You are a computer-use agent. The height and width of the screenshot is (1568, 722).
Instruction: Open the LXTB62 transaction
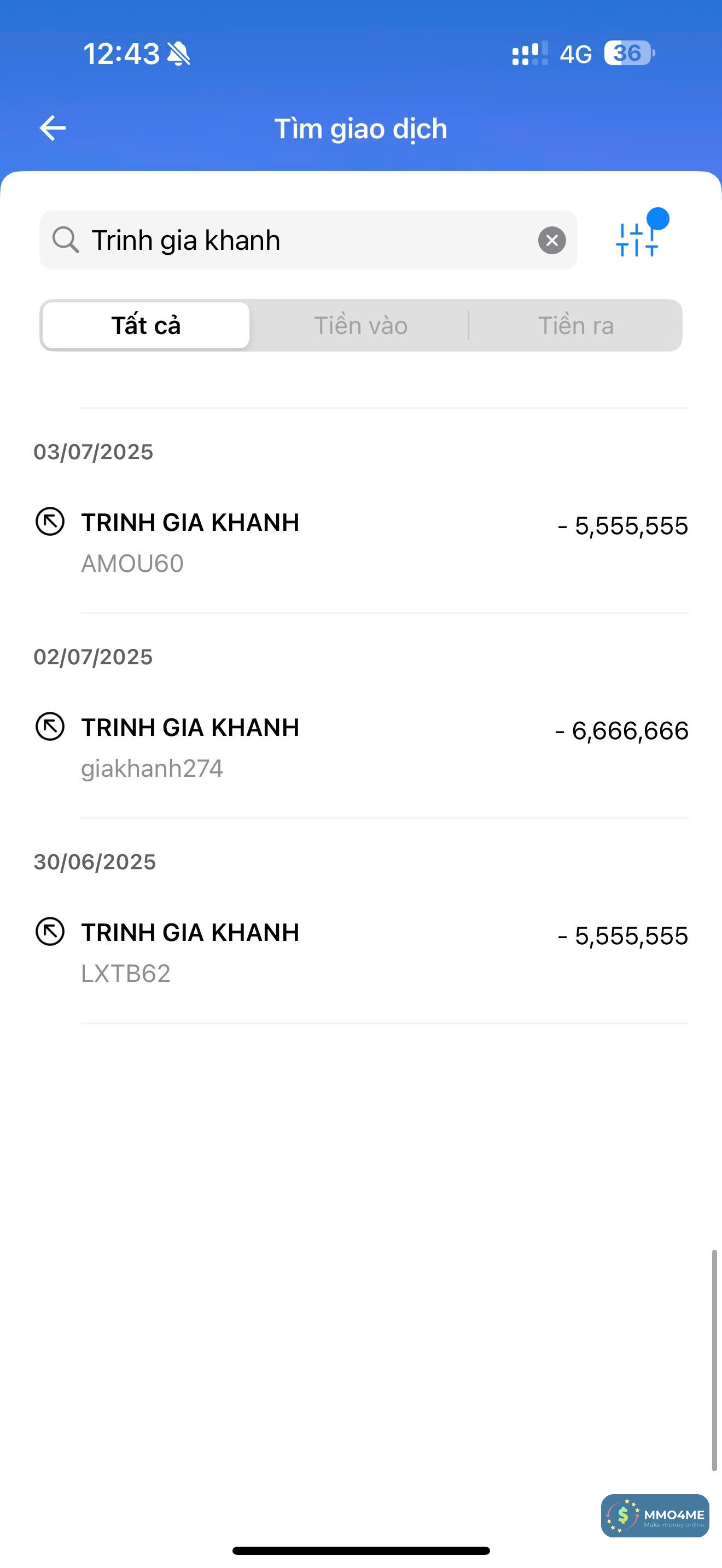(x=360, y=952)
